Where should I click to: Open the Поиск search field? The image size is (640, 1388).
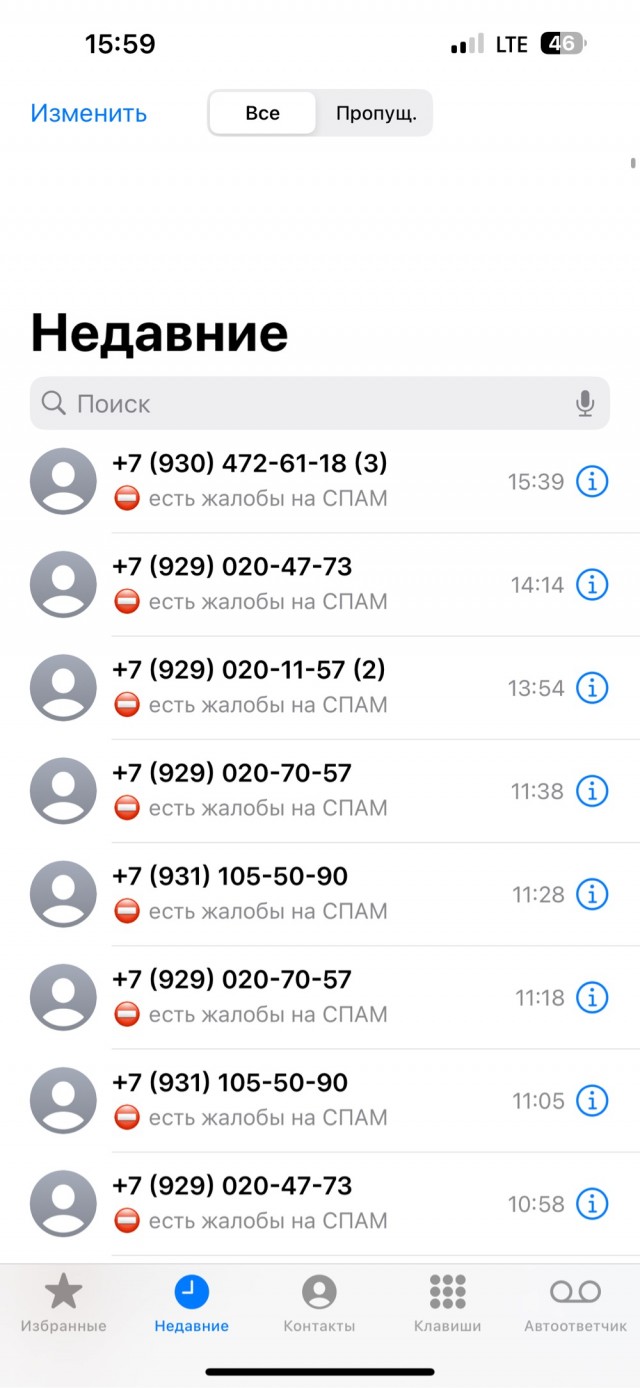tap(300, 404)
